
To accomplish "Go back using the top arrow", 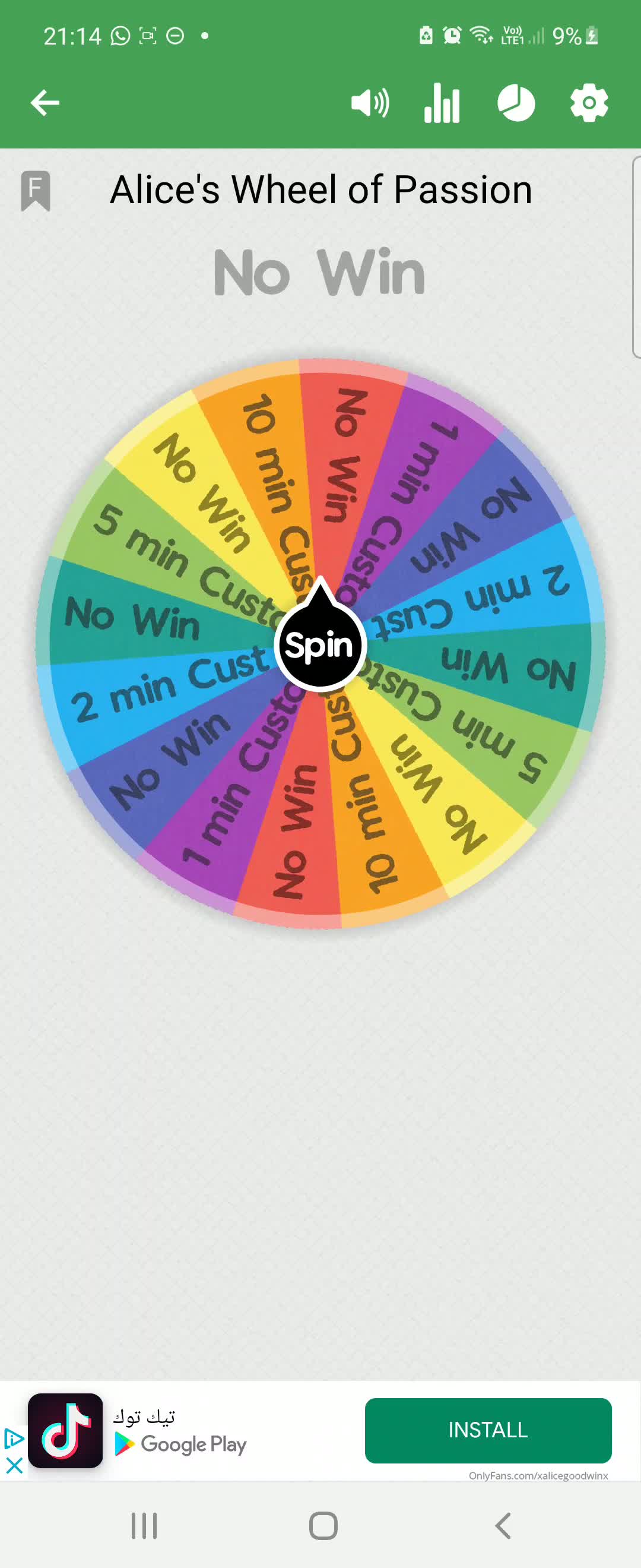I will 45,102.
